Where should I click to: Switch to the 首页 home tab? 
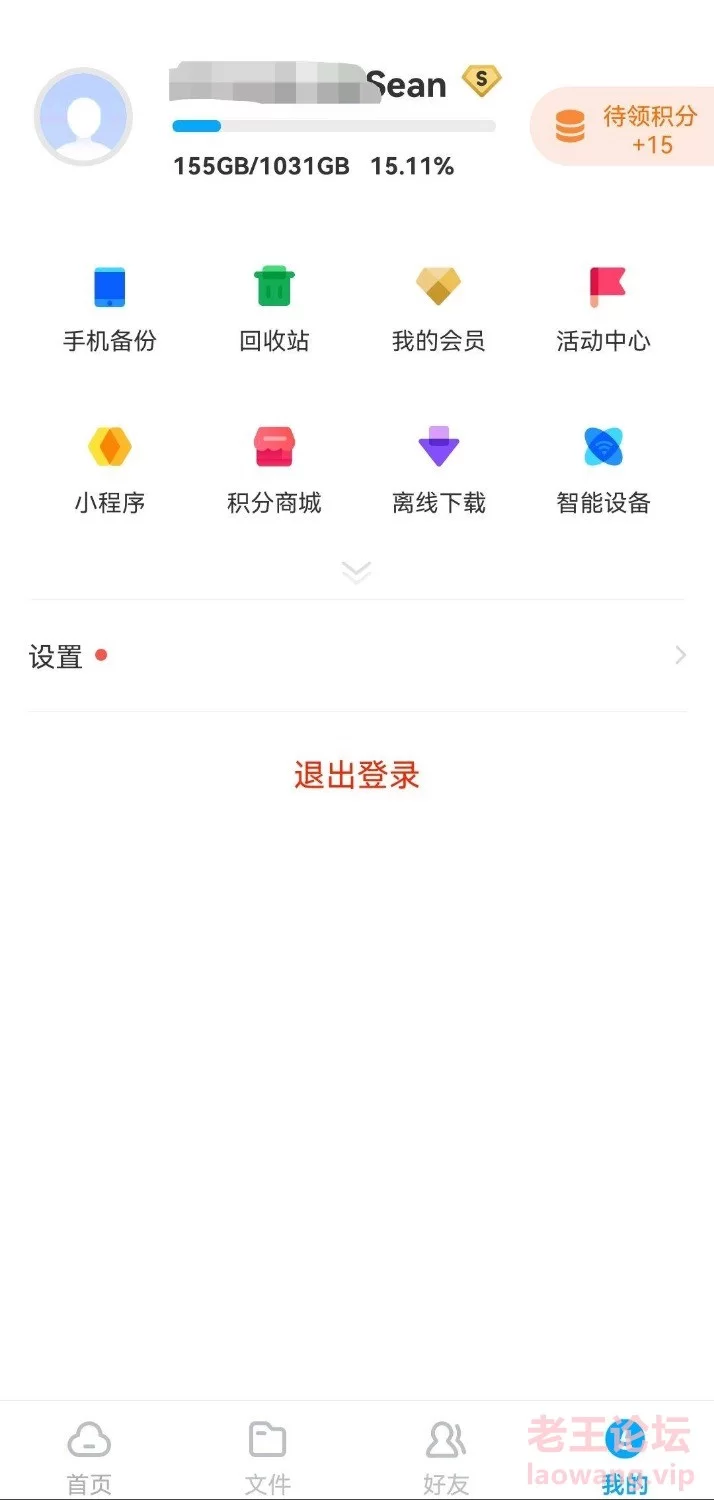tap(89, 1457)
